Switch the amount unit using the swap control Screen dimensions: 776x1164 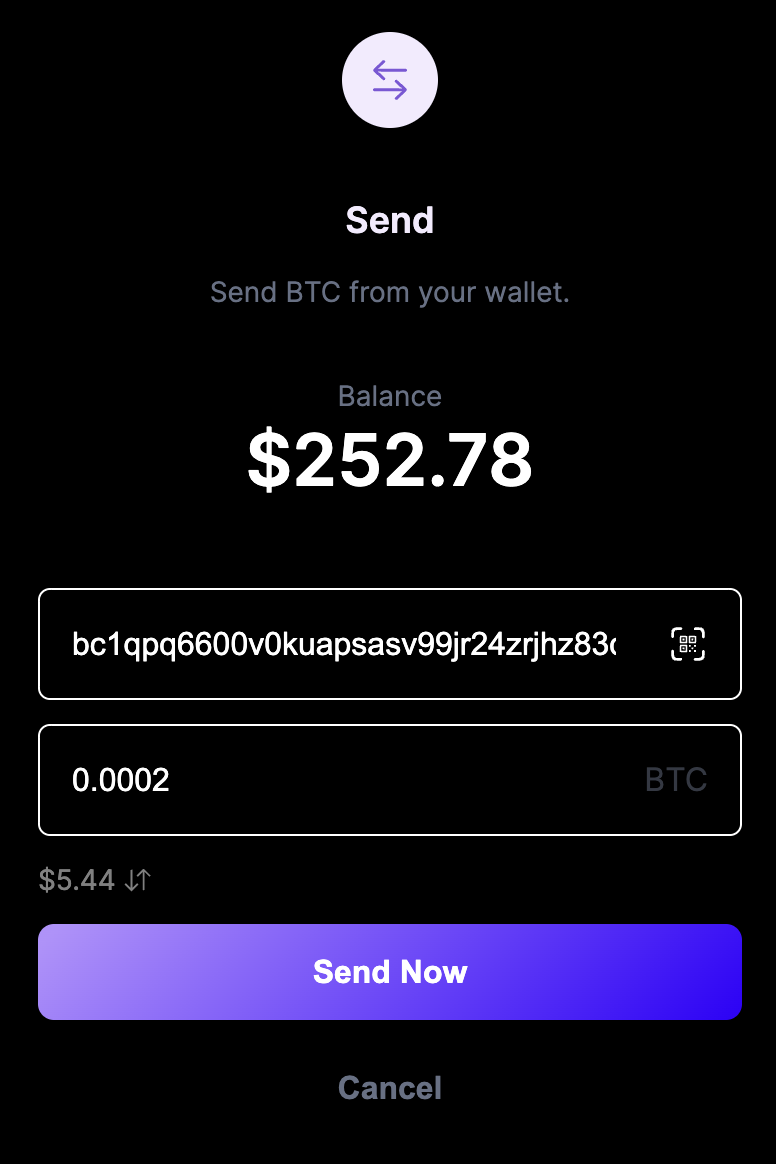click(137, 880)
